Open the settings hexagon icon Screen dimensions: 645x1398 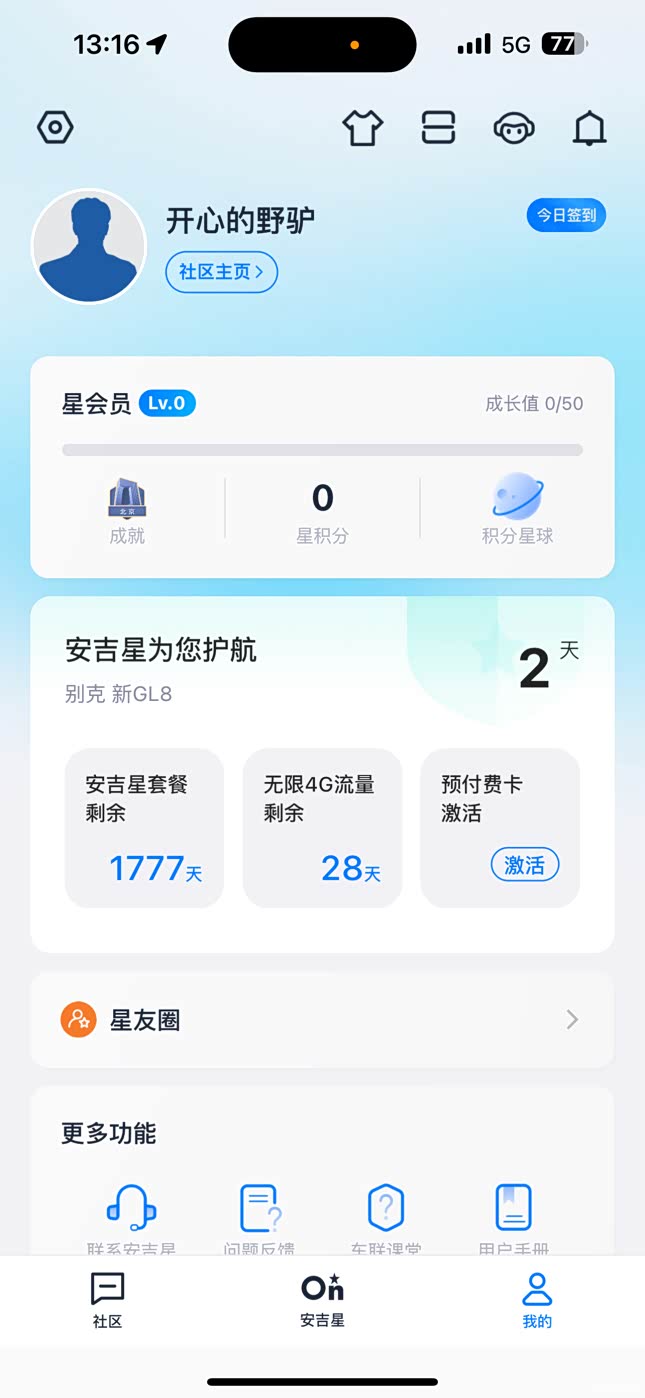55,128
